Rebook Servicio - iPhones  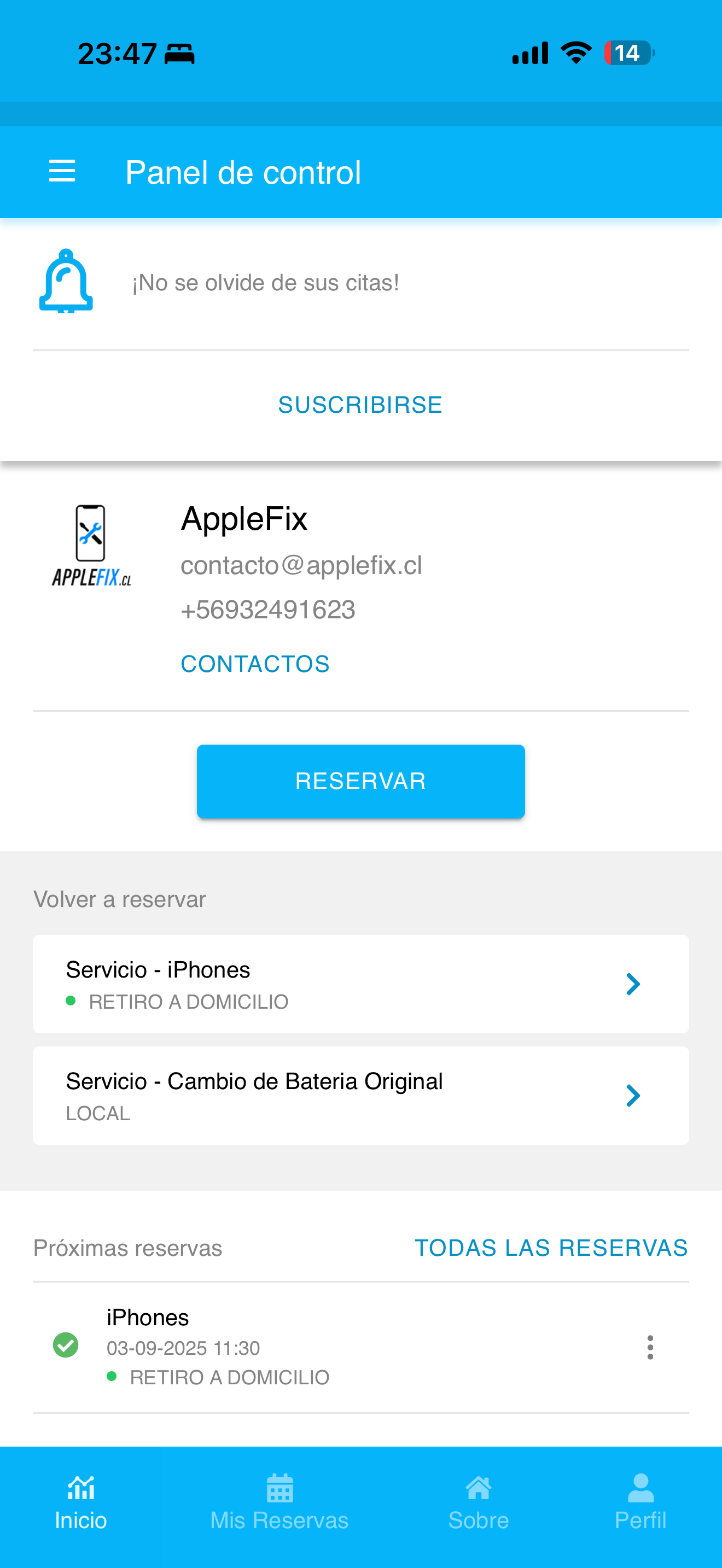361,984
